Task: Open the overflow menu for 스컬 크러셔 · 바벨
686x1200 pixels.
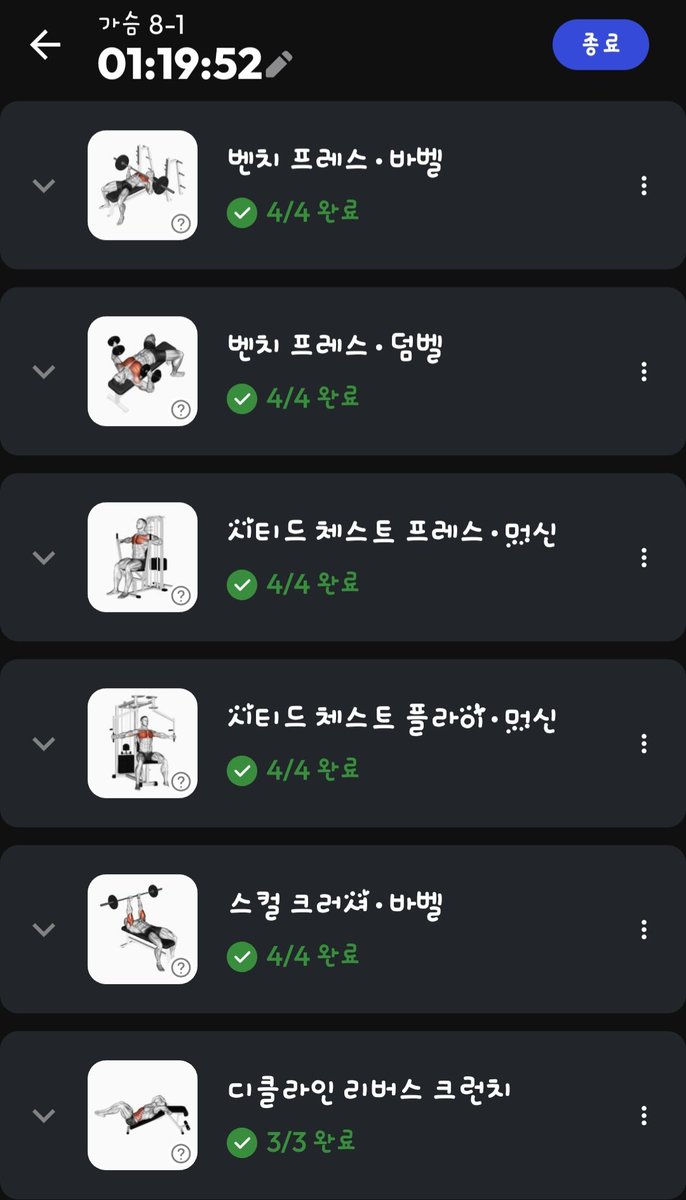Action: pos(644,929)
